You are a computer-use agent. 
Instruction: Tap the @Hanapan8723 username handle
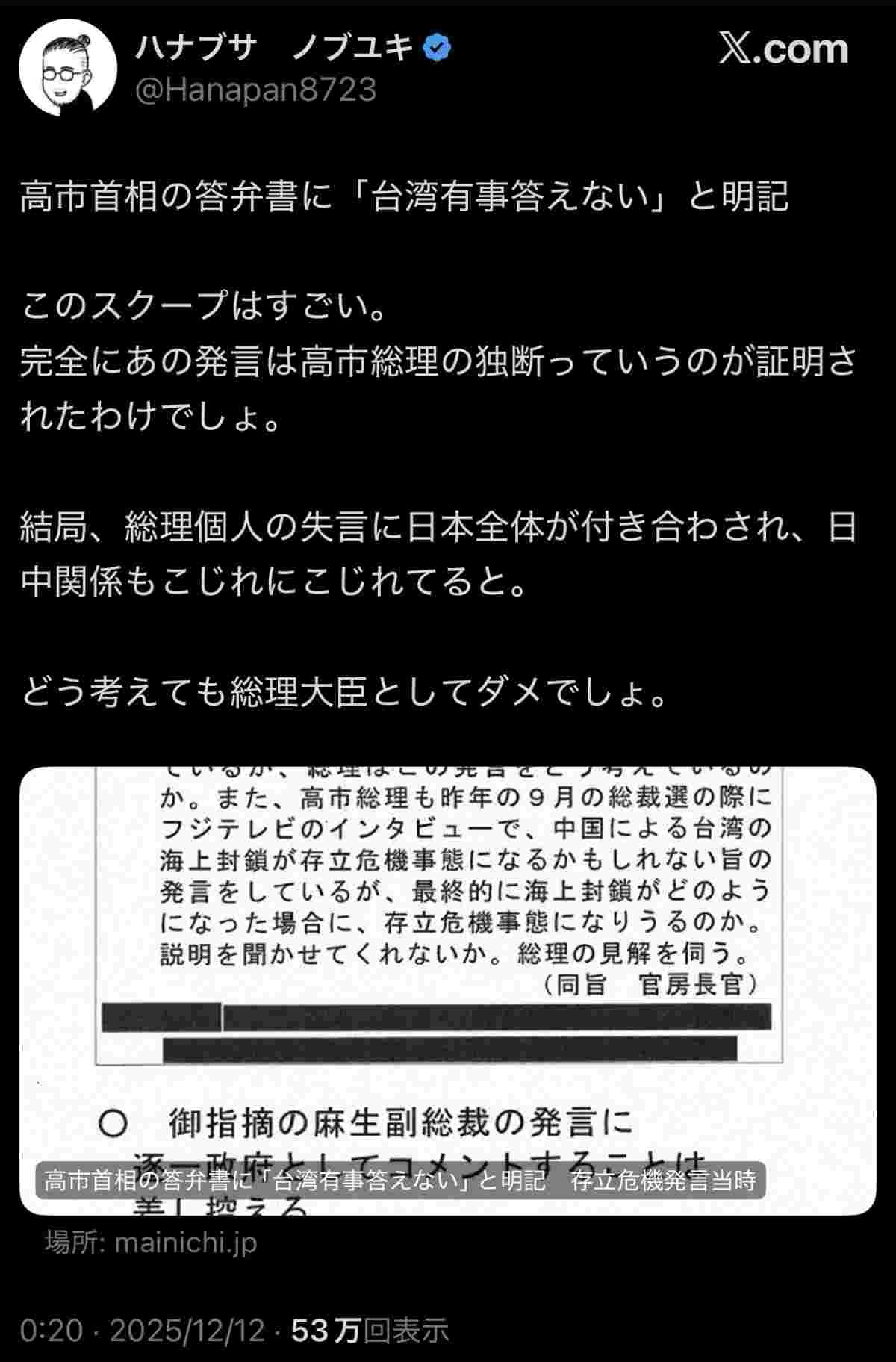(x=255, y=90)
